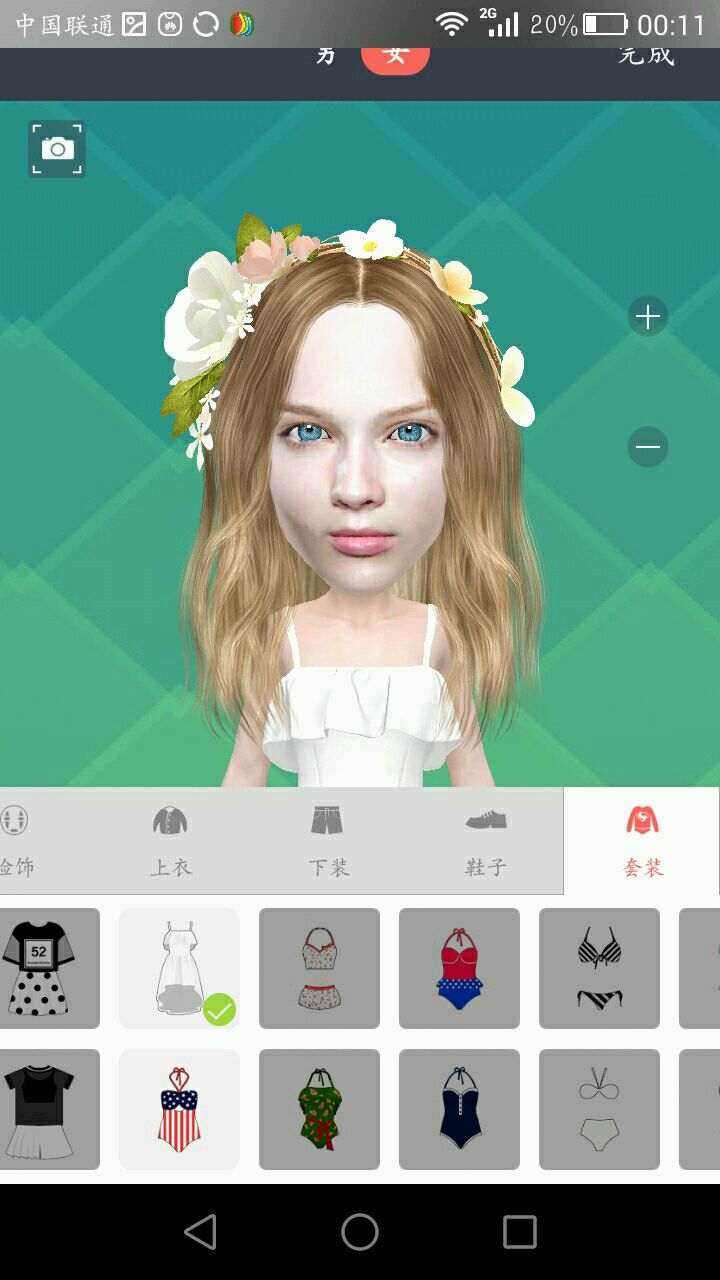Select the 女 gender option

(x=395, y=54)
